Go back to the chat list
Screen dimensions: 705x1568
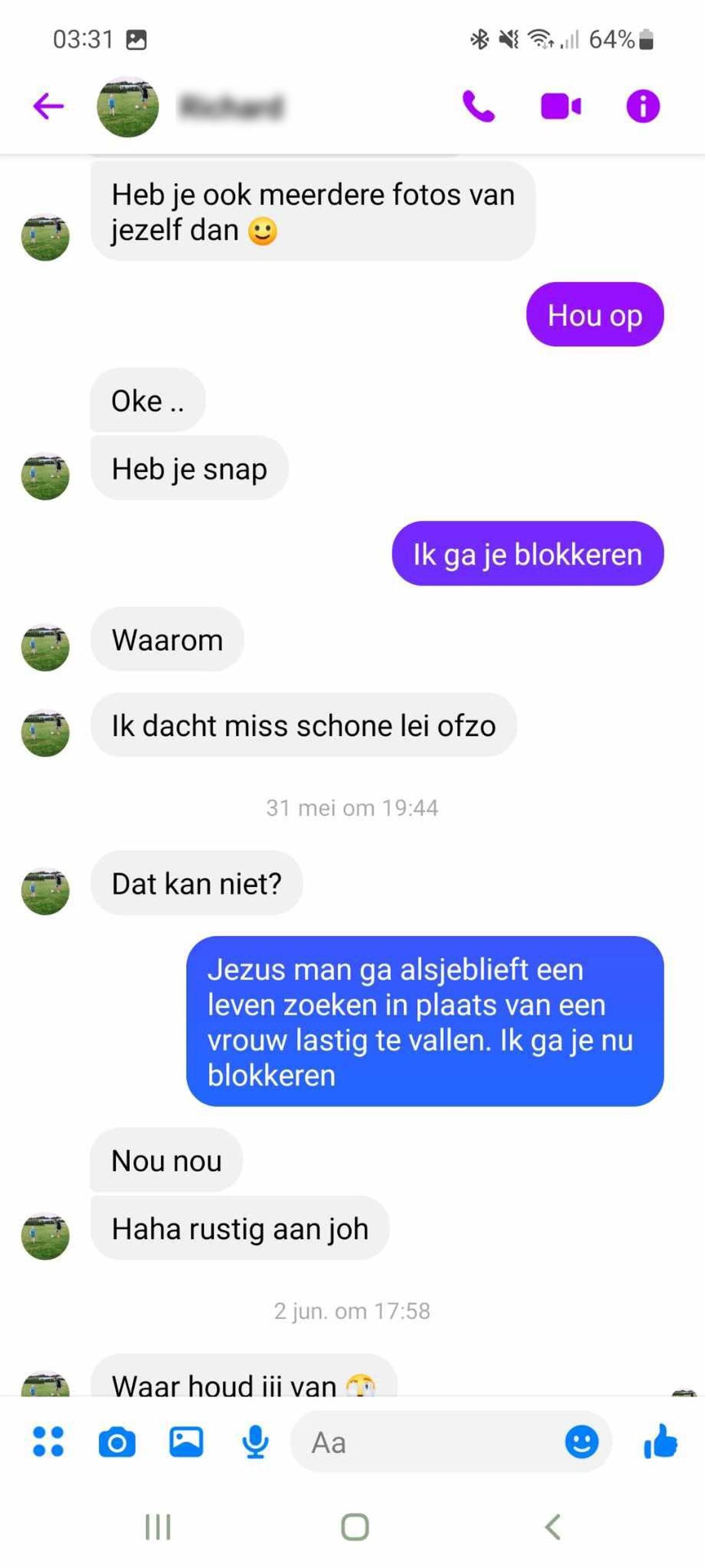48,106
